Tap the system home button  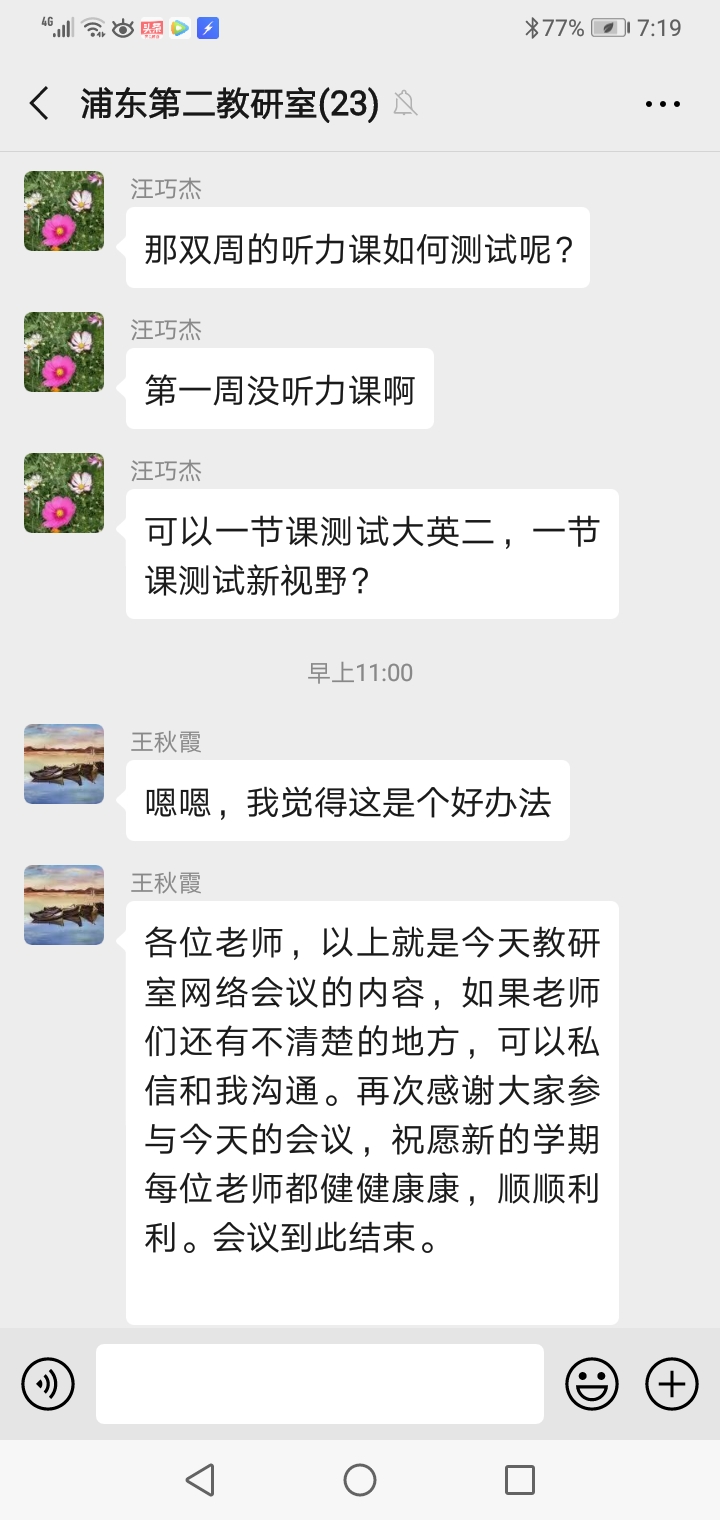[x=360, y=1480]
